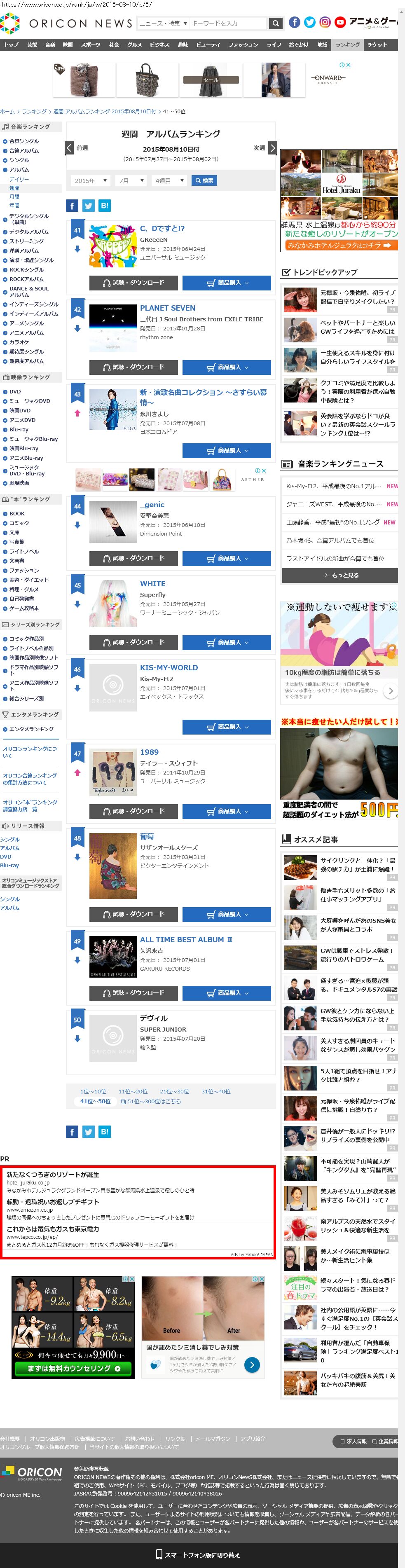Open the 乃木坂46 music ranking news item
This screenshot has width=405, height=1568.
[x=330, y=540]
